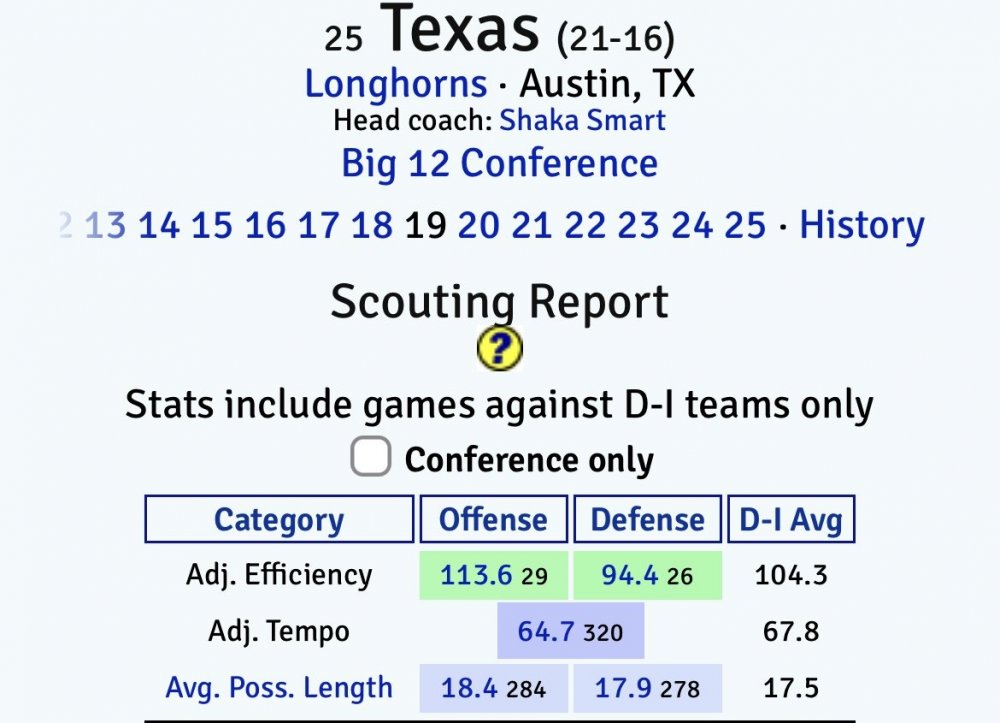Enable the Conference only checkbox
The width and height of the screenshot is (1000, 723).
tap(370, 459)
